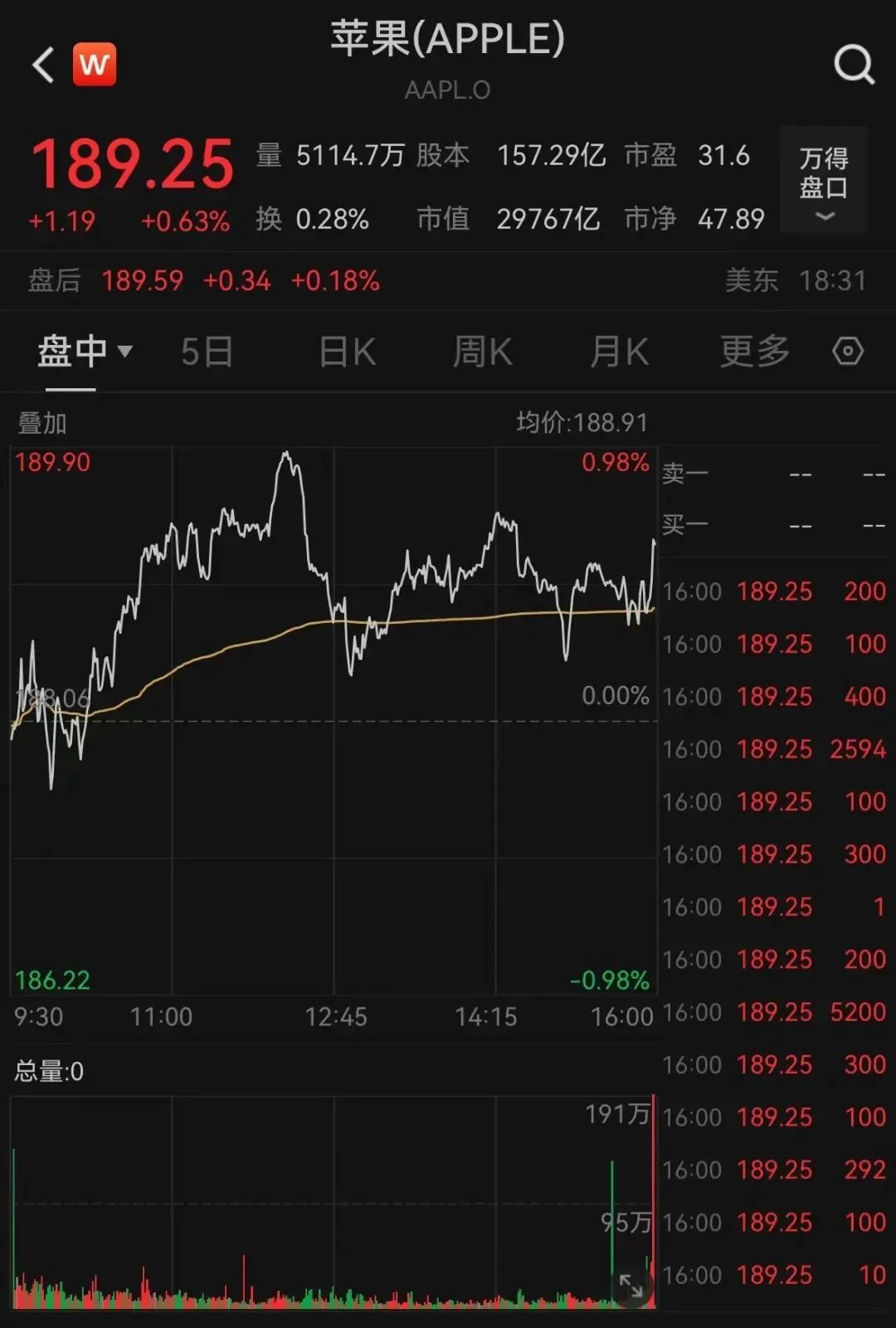
Task: Search stocks with the magnifier icon
Action: [x=854, y=64]
